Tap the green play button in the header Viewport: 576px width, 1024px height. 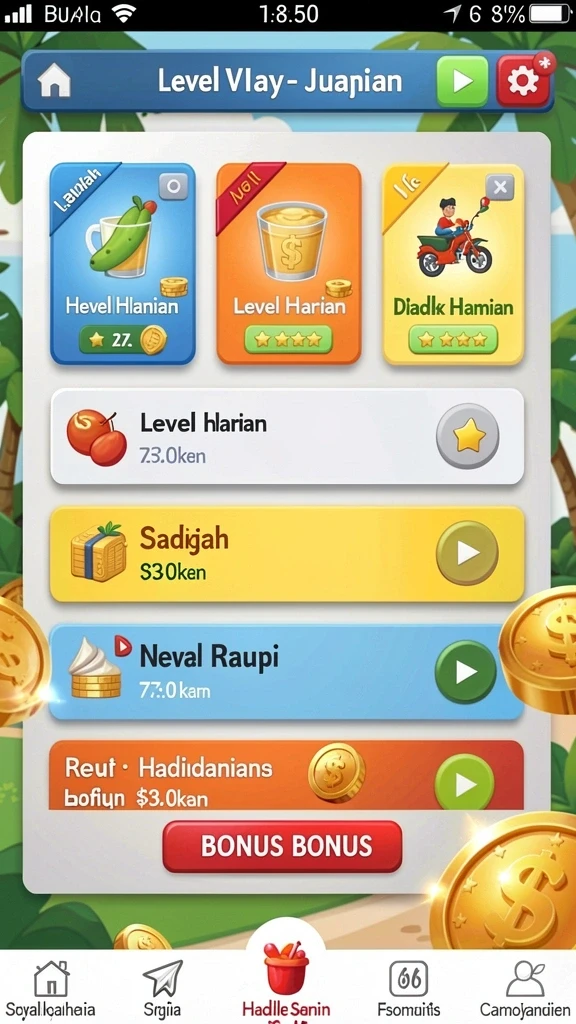(x=462, y=82)
